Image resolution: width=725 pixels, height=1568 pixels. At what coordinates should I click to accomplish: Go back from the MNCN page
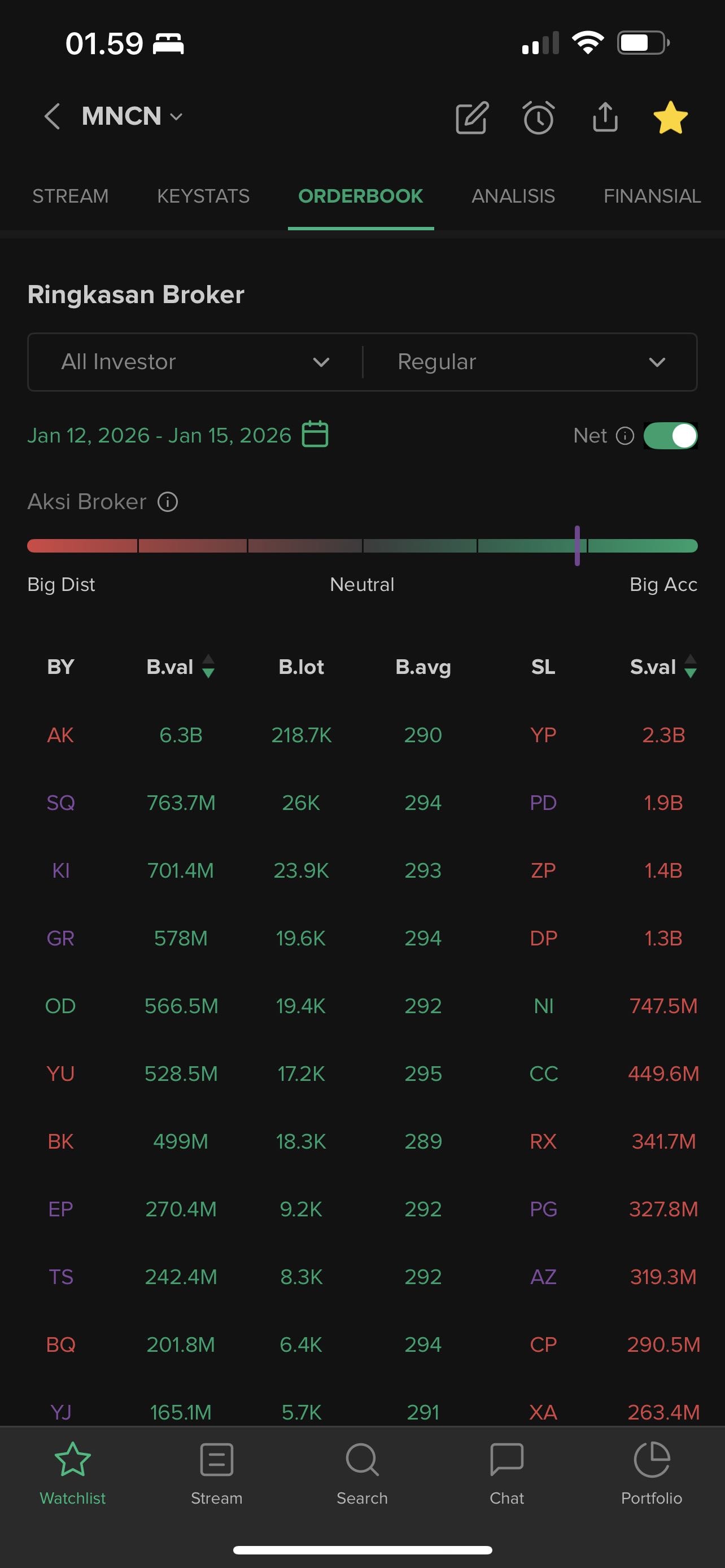(x=53, y=116)
